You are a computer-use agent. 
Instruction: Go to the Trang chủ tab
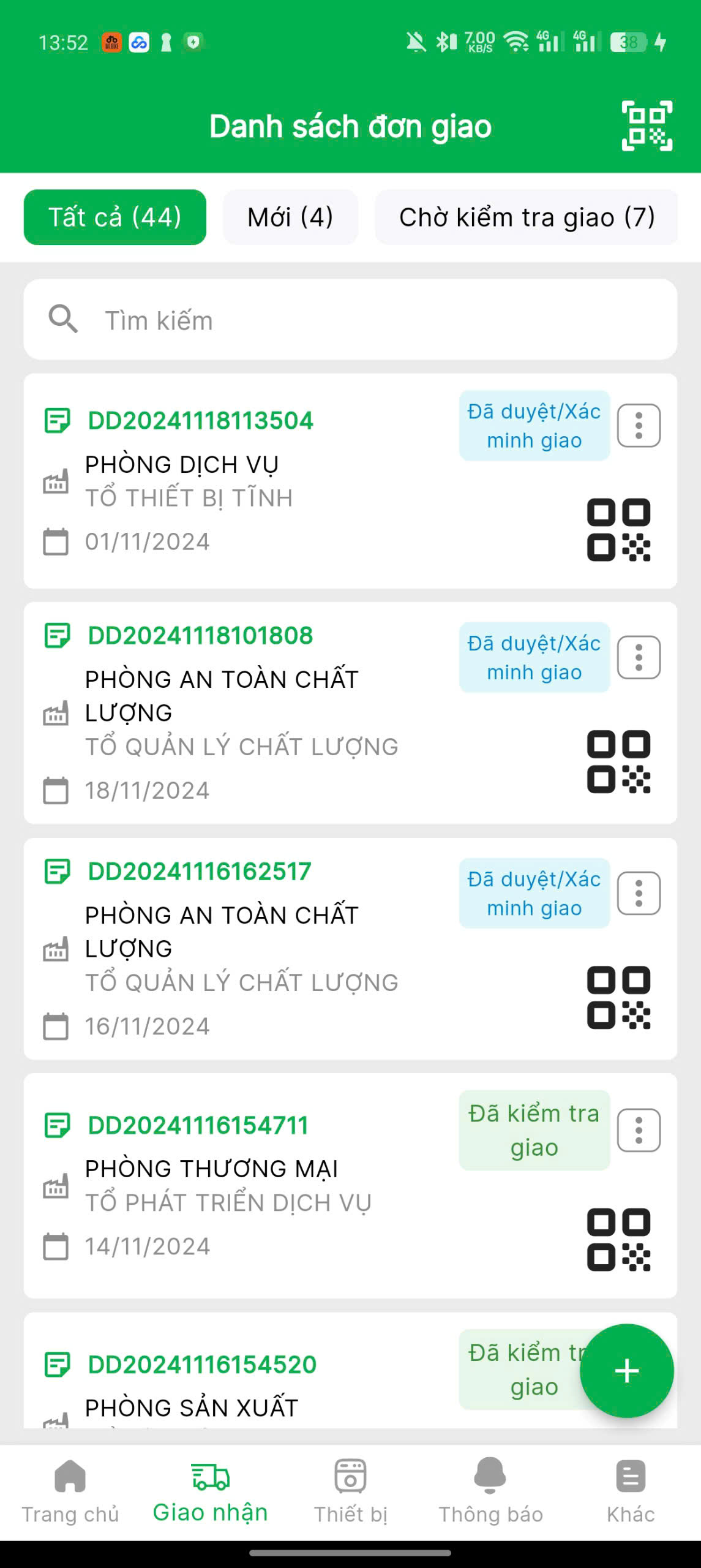coord(70,1490)
